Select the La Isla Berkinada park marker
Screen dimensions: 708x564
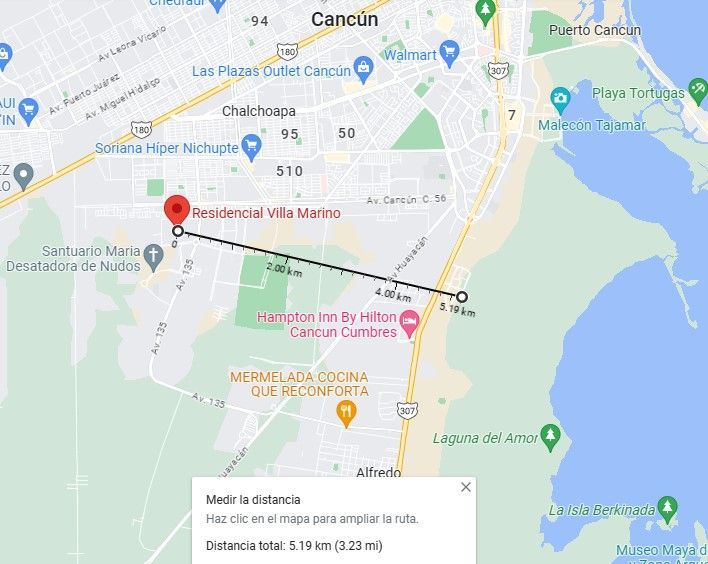pyautogui.click(x=668, y=510)
